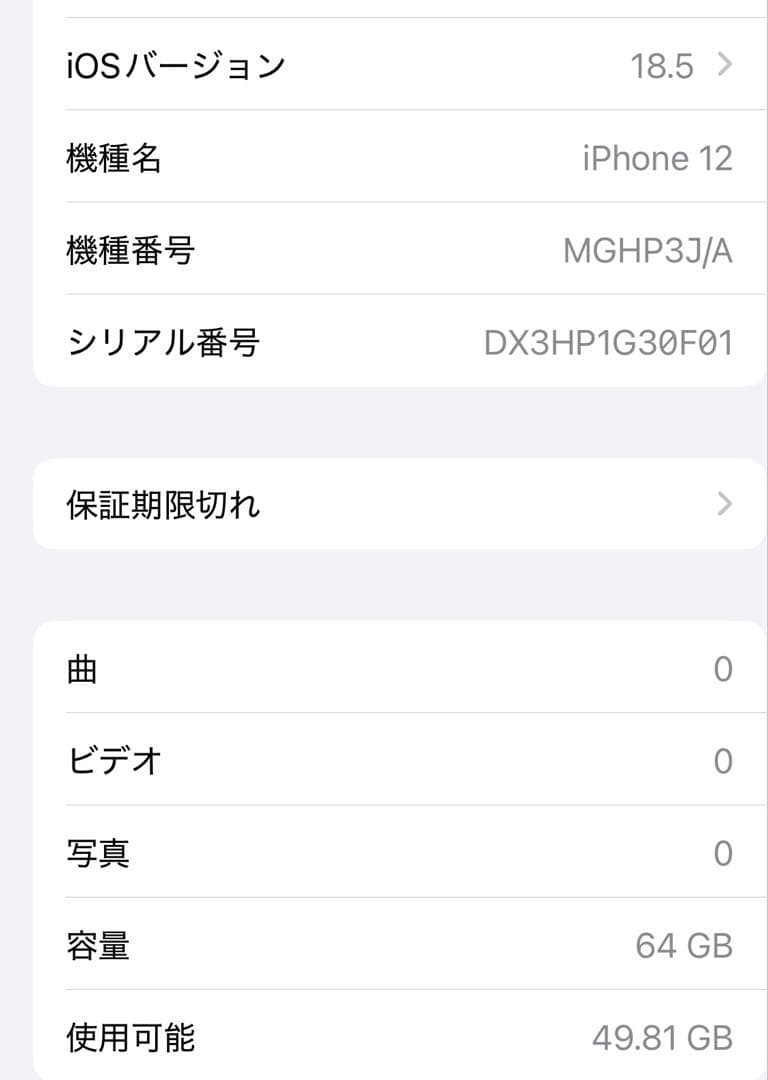Tap the 写真 photos row
The height and width of the screenshot is (1080, 768).
pyautogui.click(x=384, y=853)
